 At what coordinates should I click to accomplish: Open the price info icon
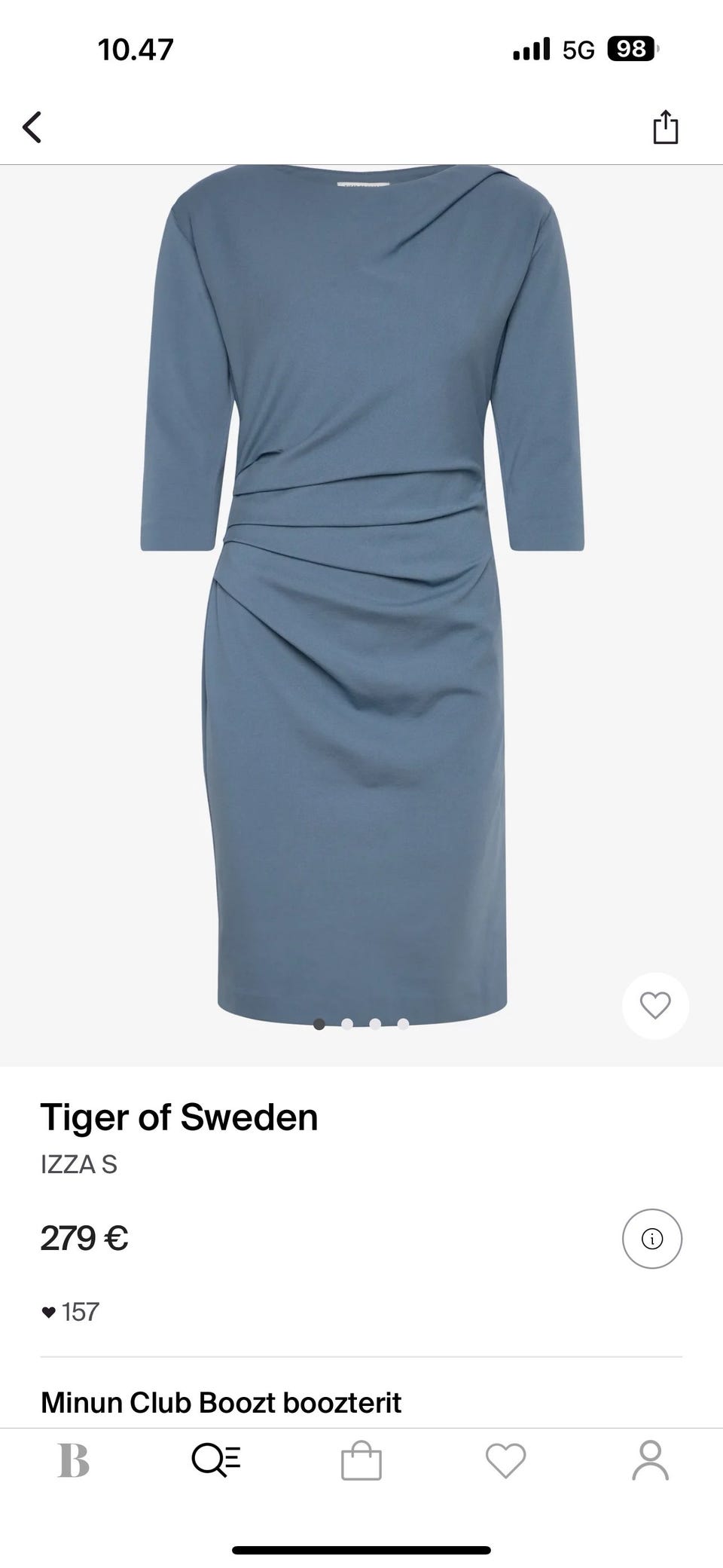tap(651, 1238)
